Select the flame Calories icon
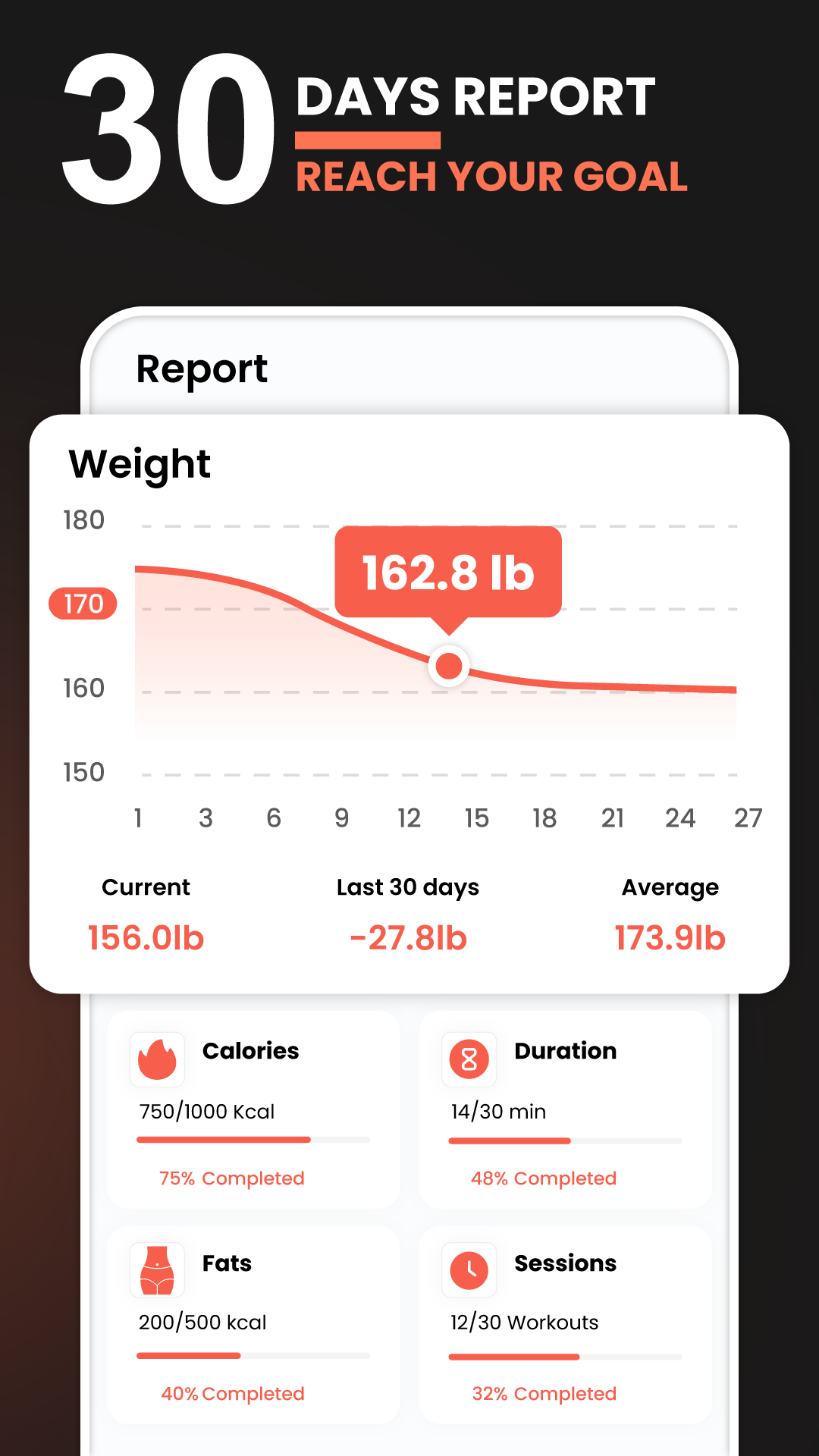Screen dimensions: 819x1456 click(x=158, y=1059)
